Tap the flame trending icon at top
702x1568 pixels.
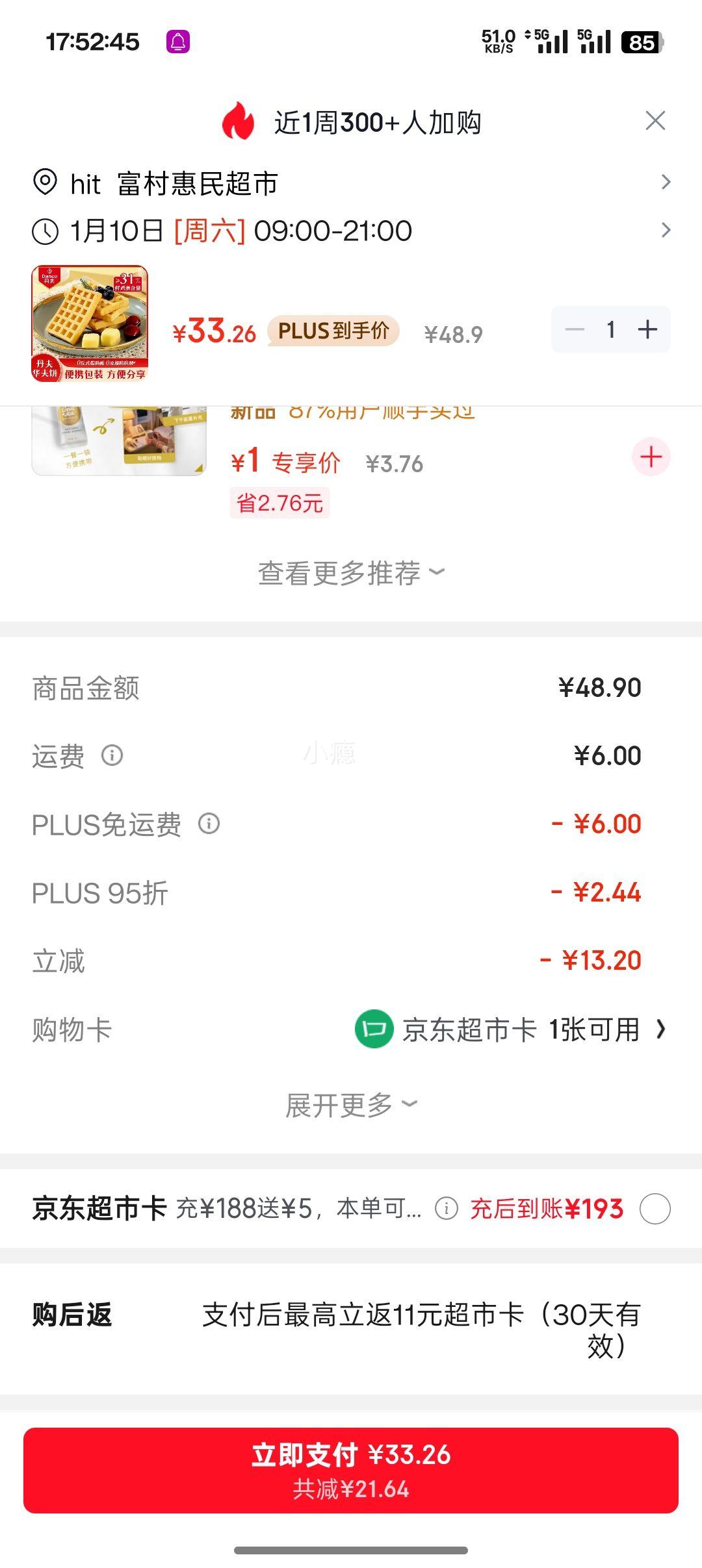coord(239,120)
